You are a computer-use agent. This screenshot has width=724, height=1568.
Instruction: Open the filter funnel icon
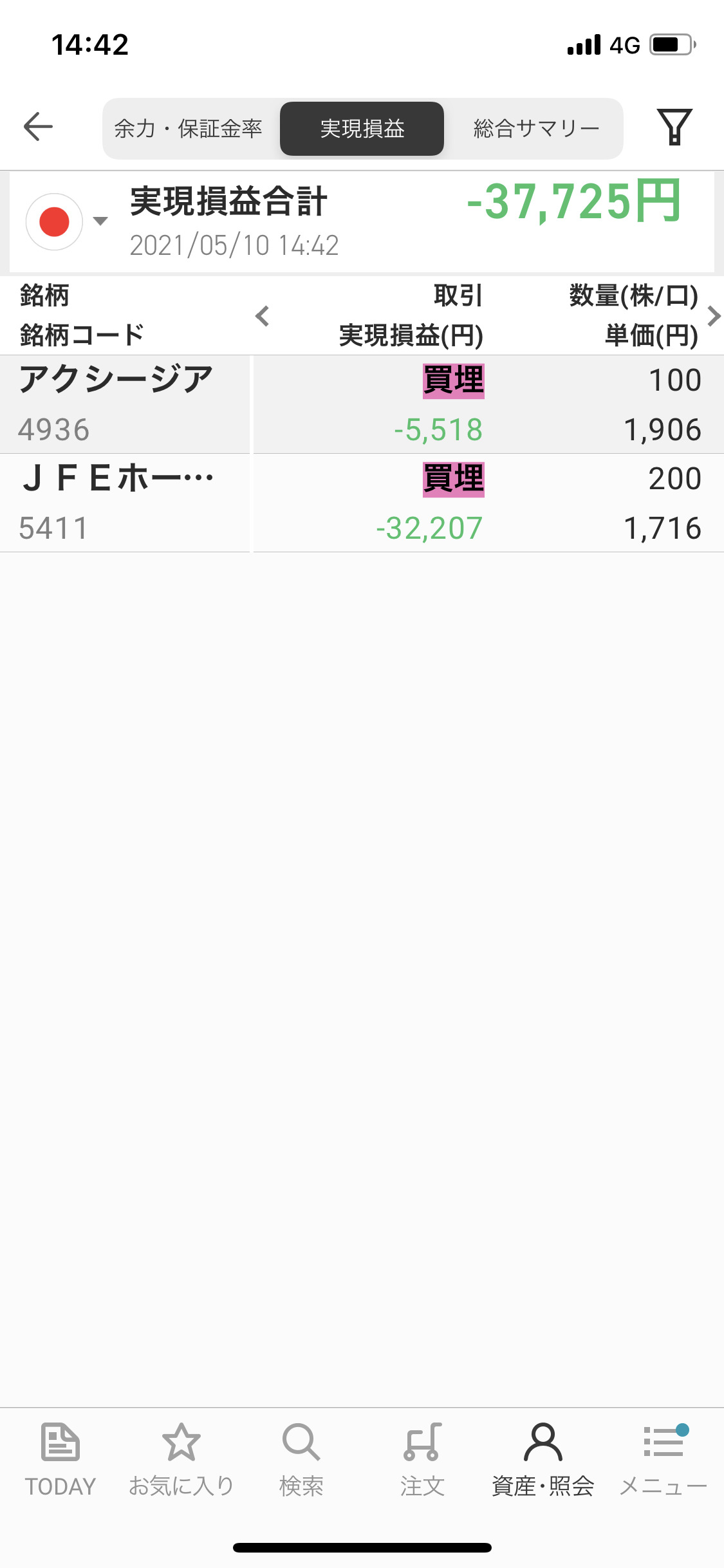pos(674,127)
